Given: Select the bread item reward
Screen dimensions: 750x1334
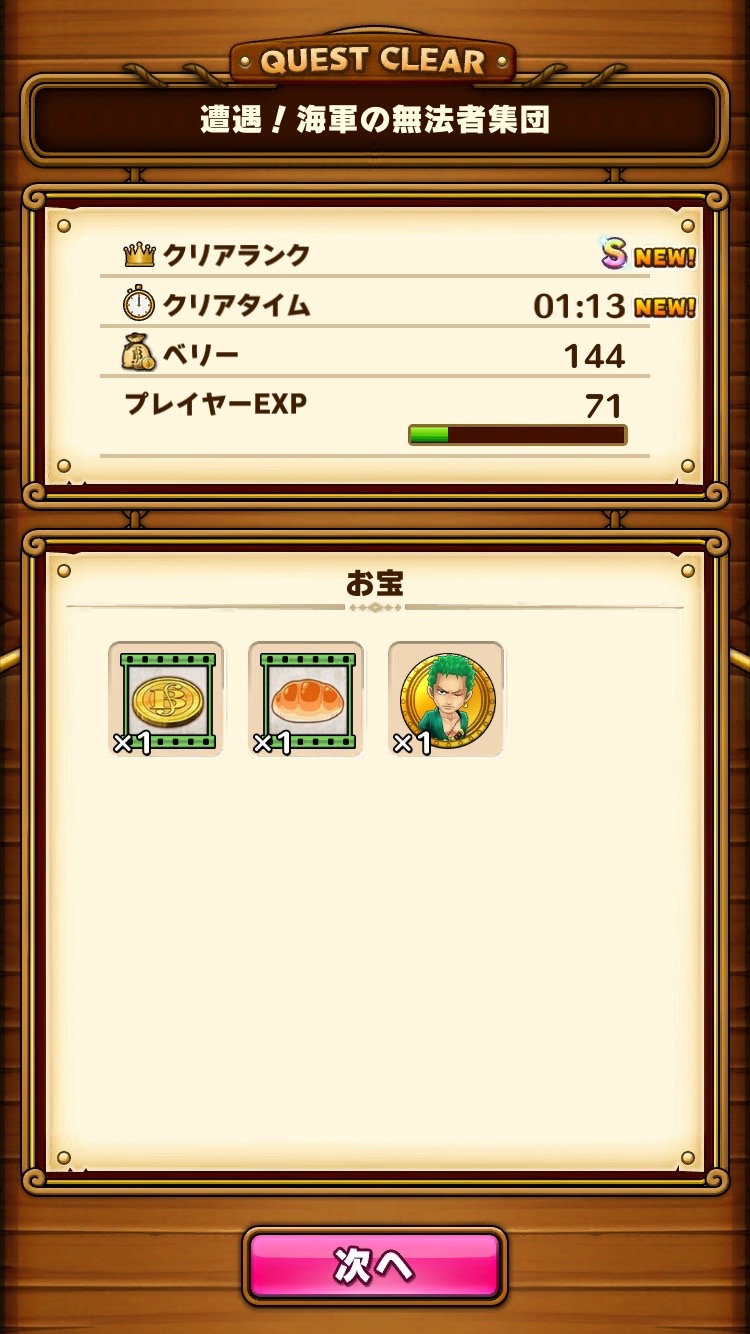Looking at the screenshot, I should pyautogui.click(x=306, y=699).
